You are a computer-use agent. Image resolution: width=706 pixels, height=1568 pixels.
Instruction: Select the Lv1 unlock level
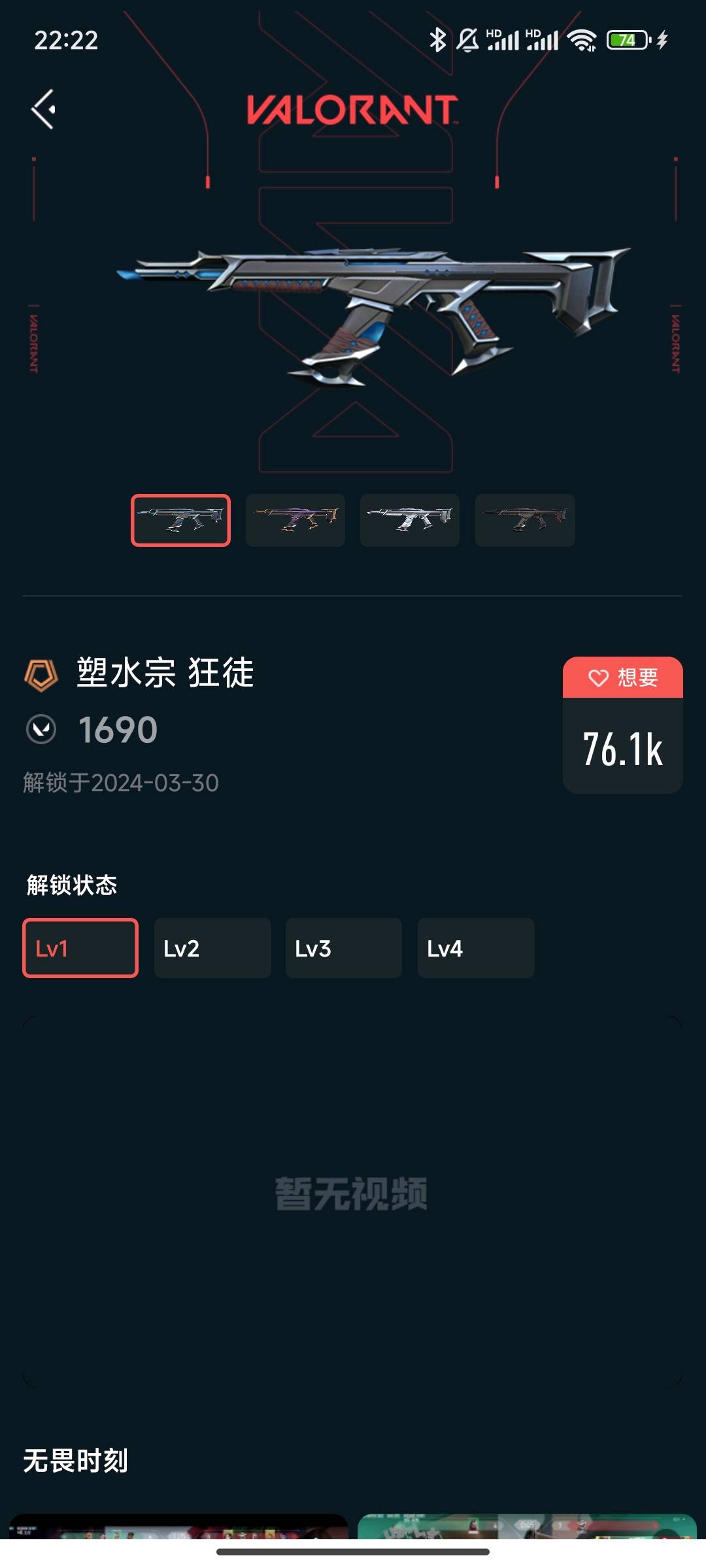click(80, 948)
